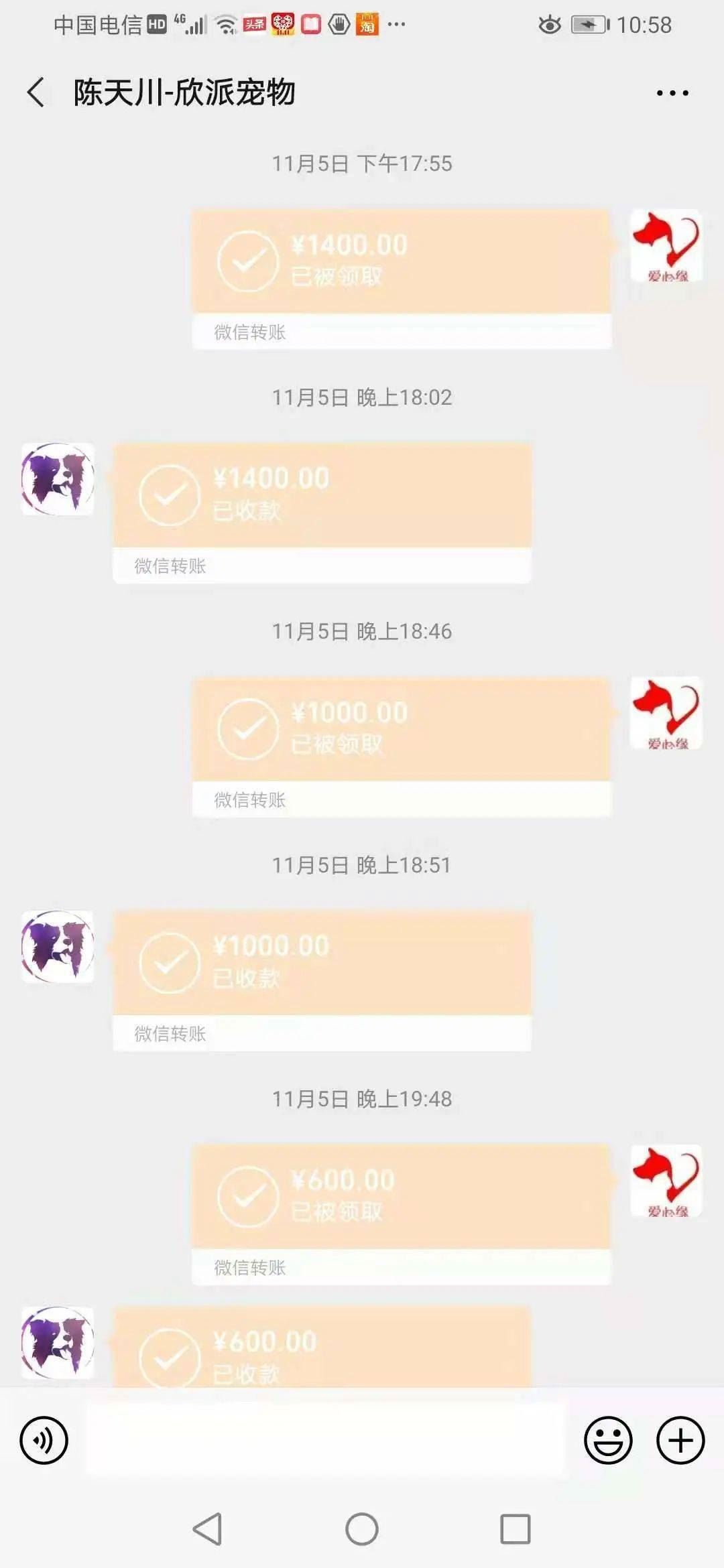Tap the Taobao notification icon in status bar
This screenshot has height=1568, width=724.
coord(367,25)
